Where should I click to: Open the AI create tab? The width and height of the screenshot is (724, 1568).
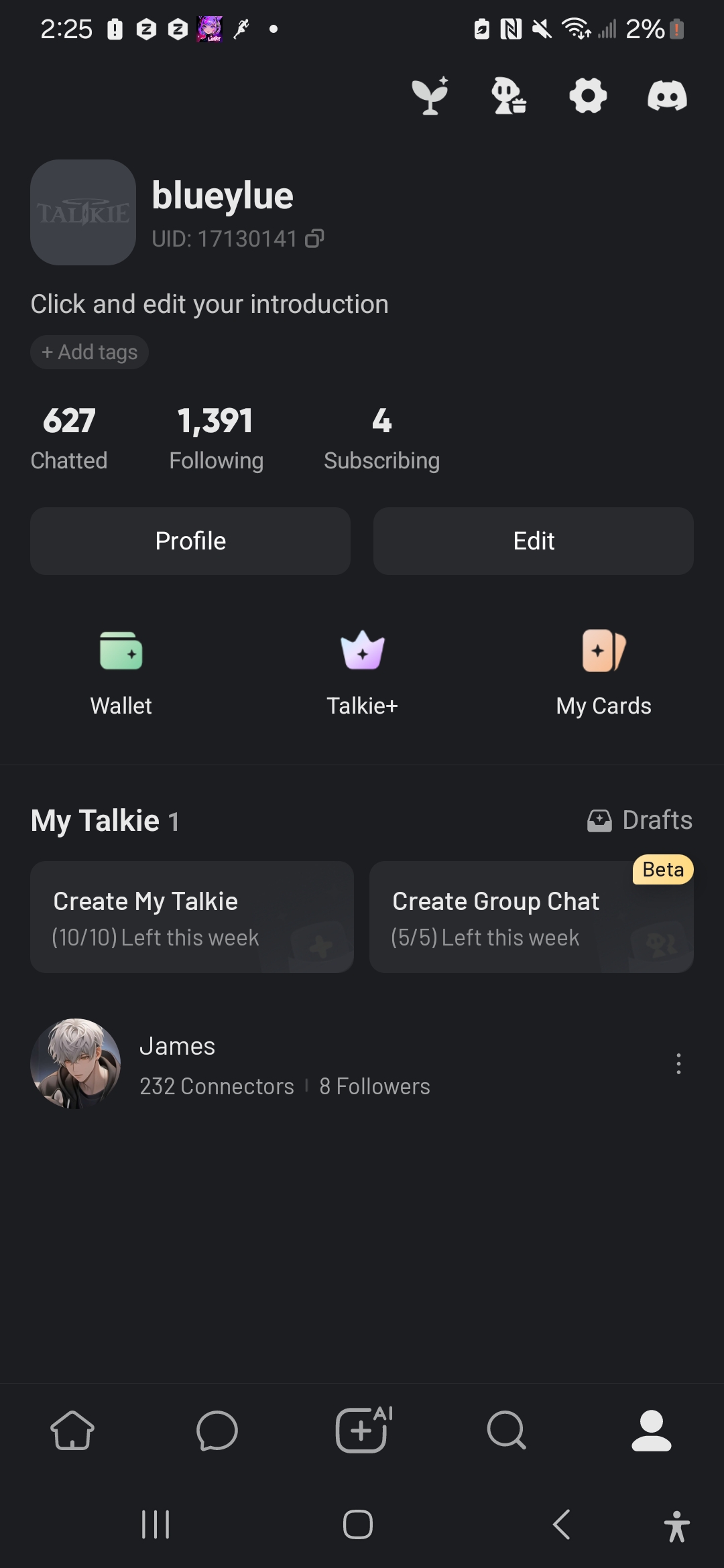(362, 1431)
